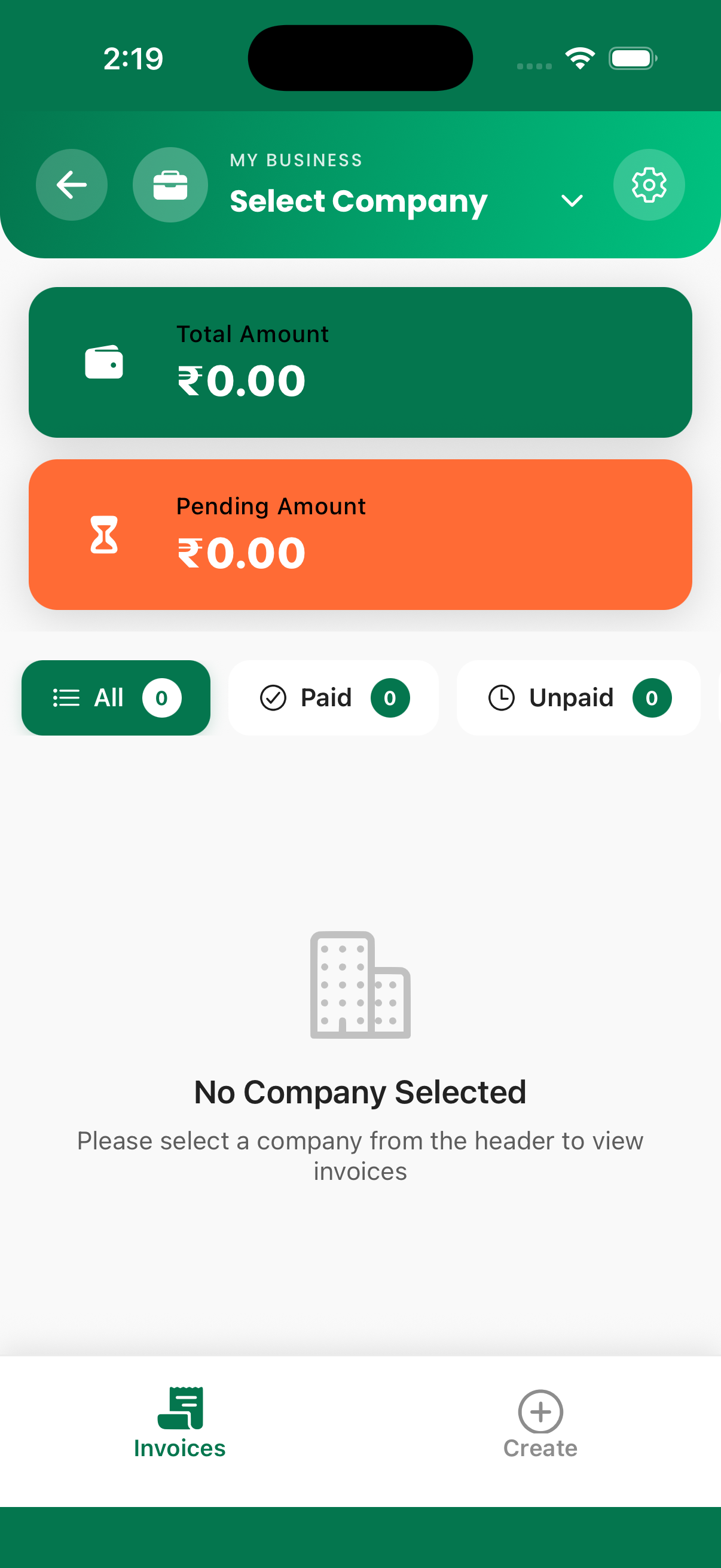Click the list icon on All filter
Screen dimensions: 721x1568
(x=66, y=697)
